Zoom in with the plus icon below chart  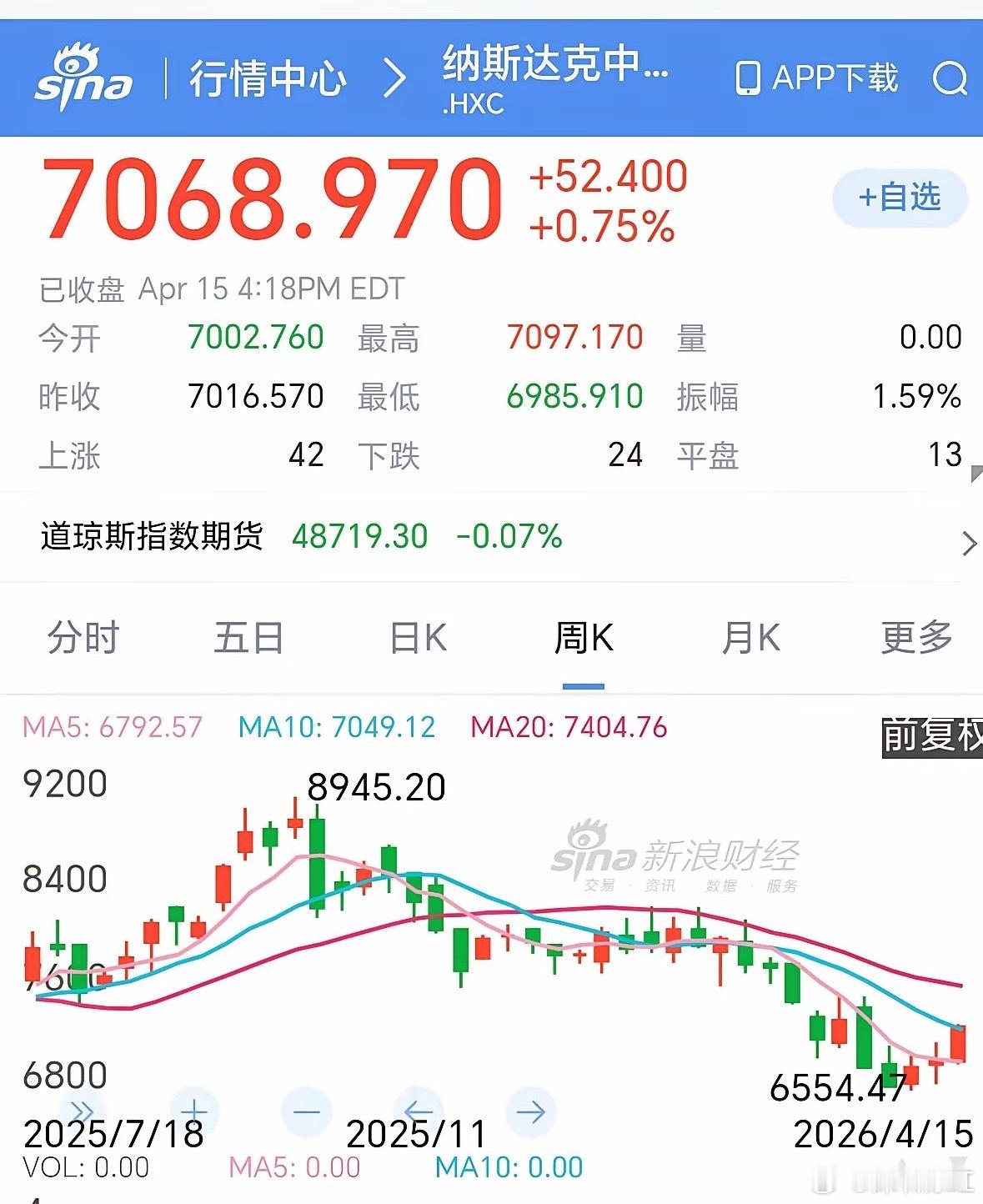(193, 1110)
